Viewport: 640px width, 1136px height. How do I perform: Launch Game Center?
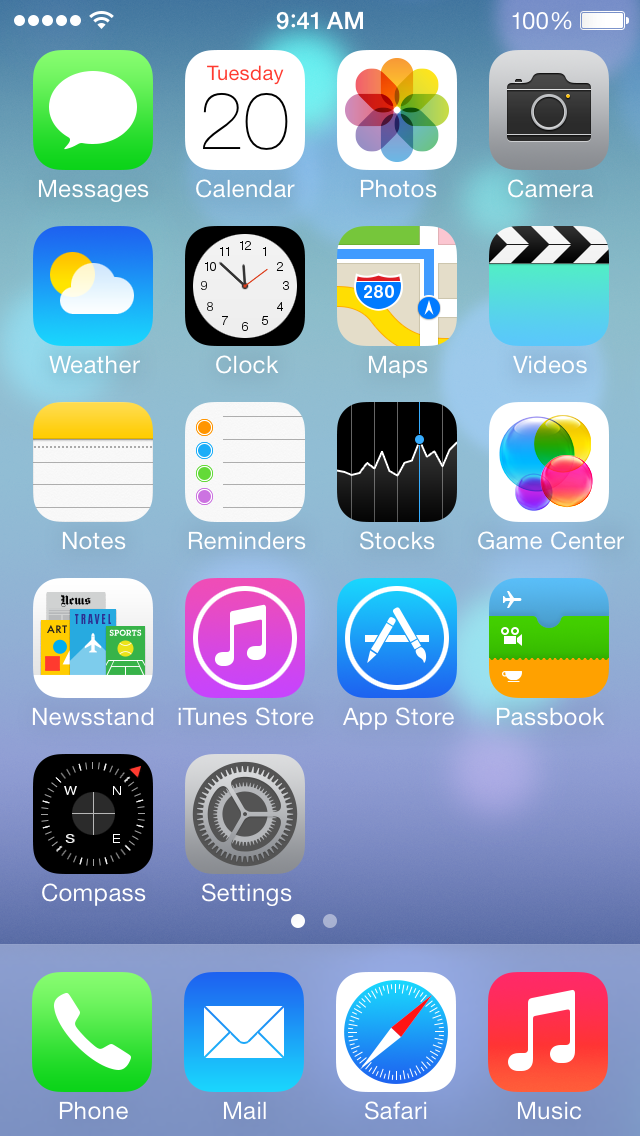coord(549,462)
